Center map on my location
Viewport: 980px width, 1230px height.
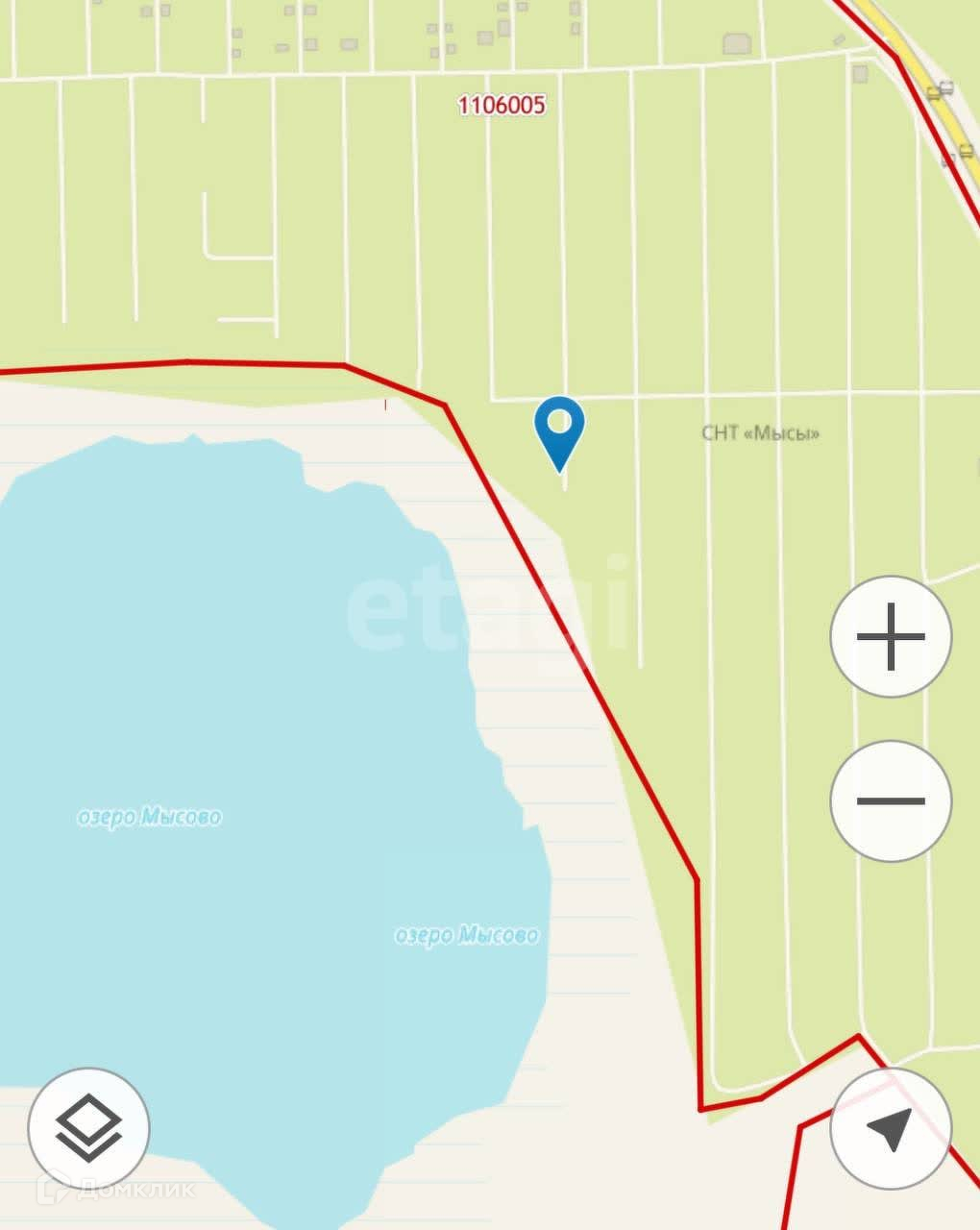coord(891,1128)
